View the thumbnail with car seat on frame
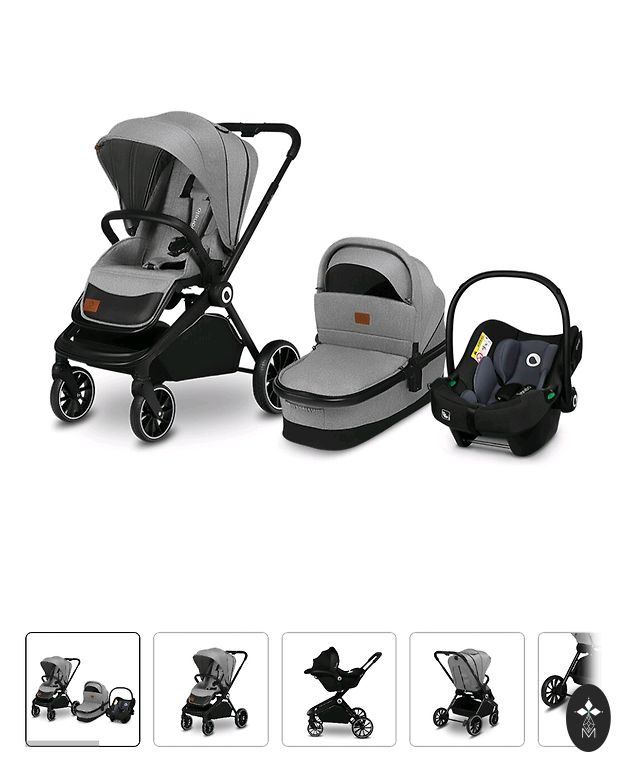The image size is (627, 768). coord(339,689)
